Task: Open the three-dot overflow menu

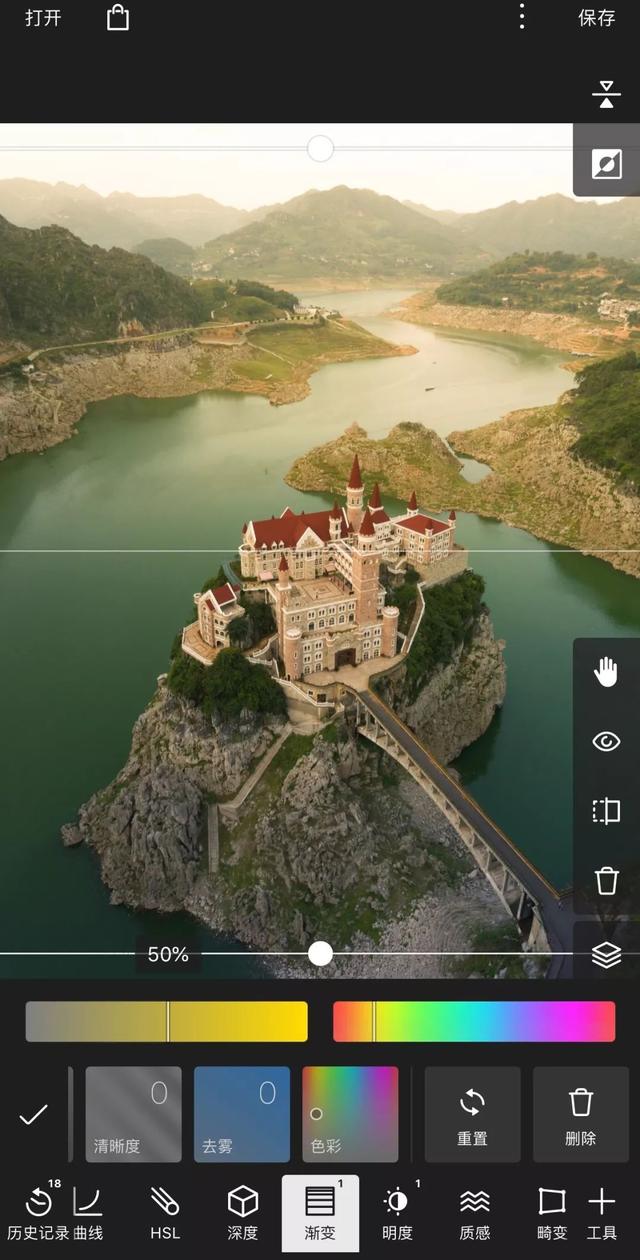Action: click(521, 17)
